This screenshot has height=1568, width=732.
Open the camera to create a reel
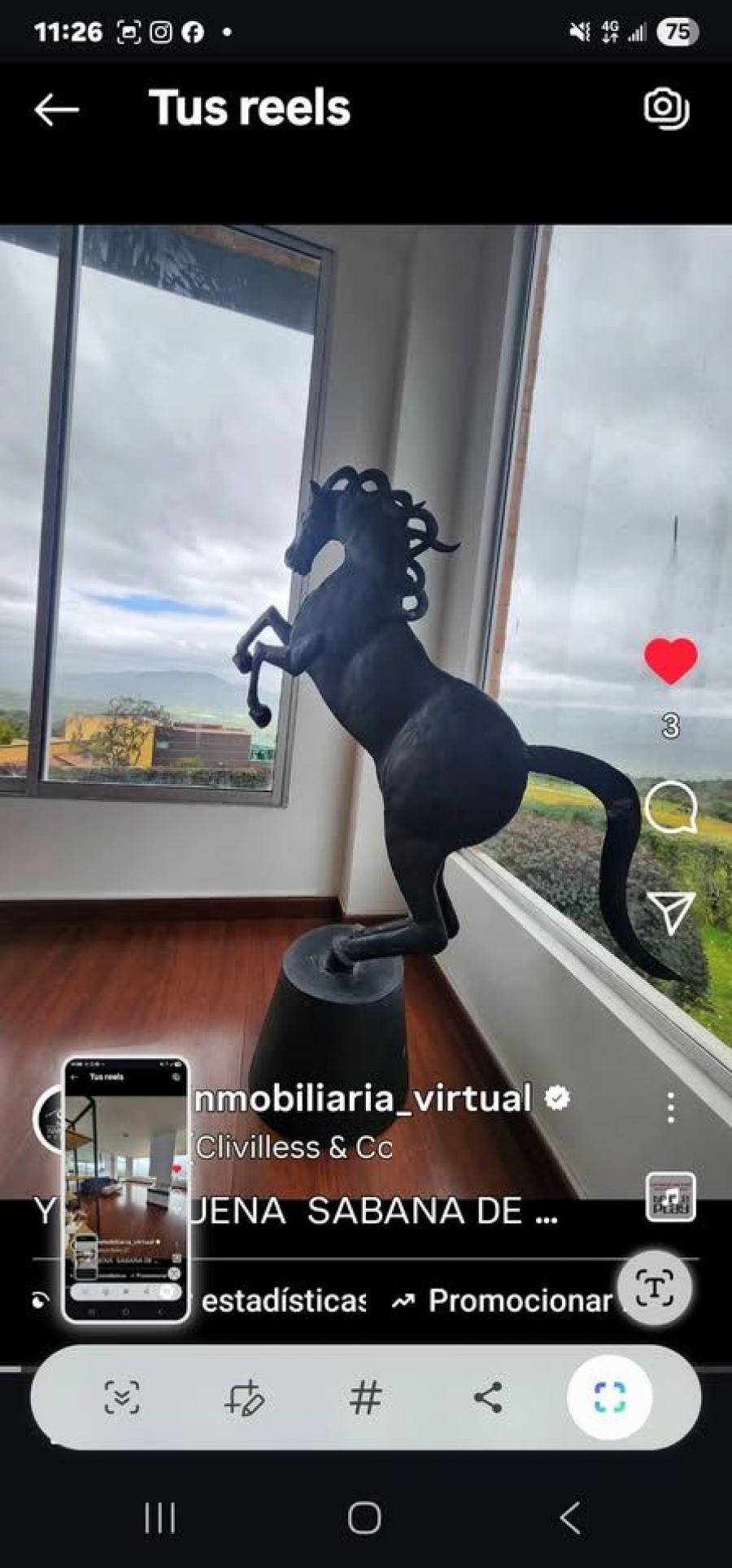tap(666, 108)
